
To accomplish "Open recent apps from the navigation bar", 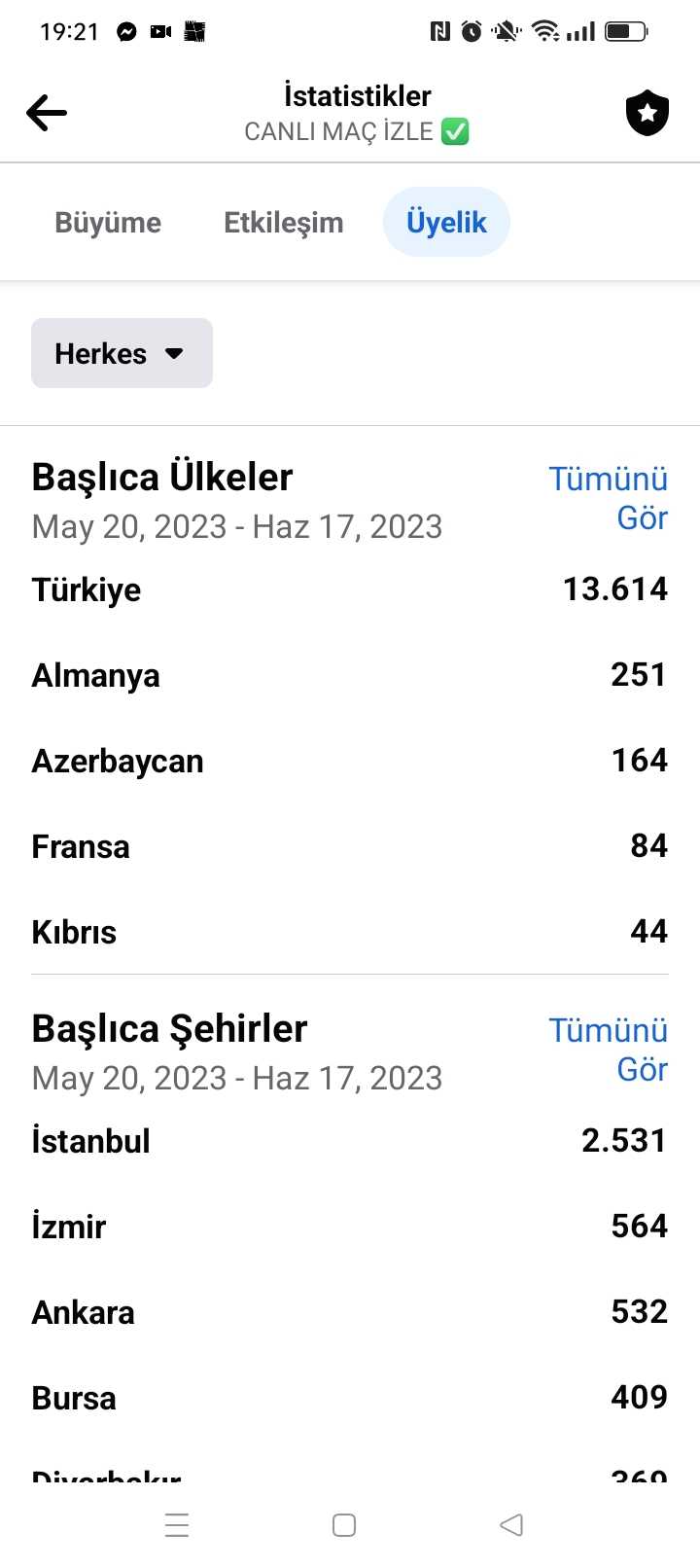I will 177,1525.
